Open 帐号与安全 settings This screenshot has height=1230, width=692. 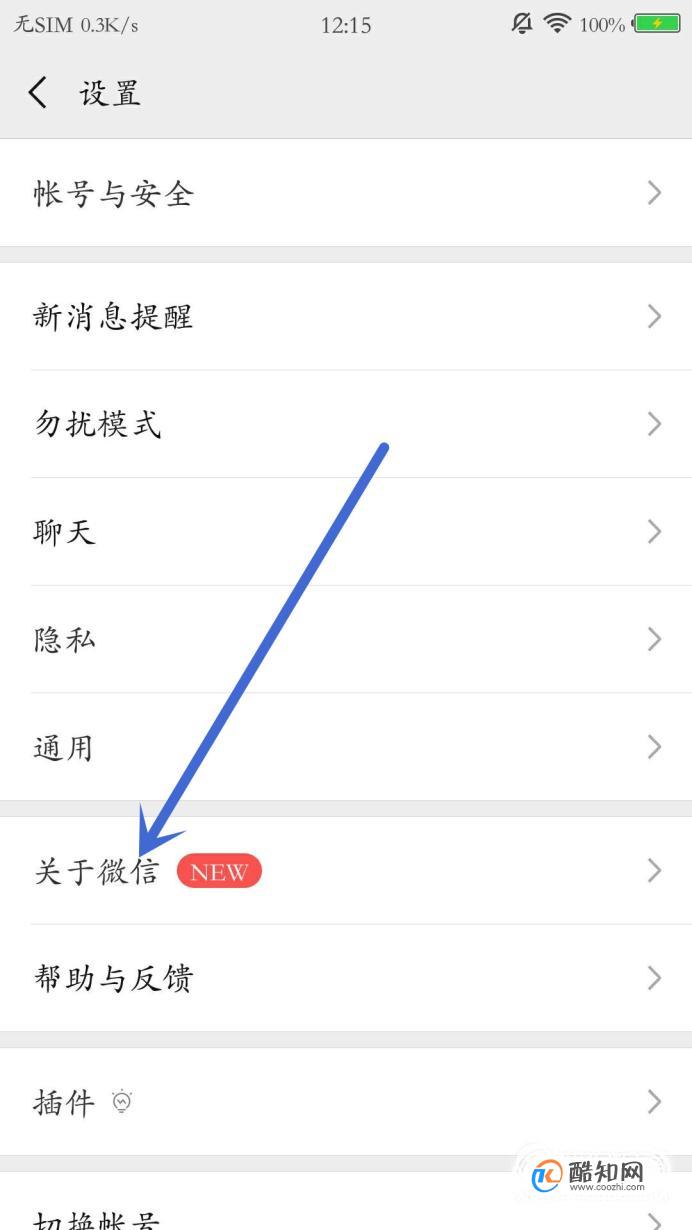(346, 193)
